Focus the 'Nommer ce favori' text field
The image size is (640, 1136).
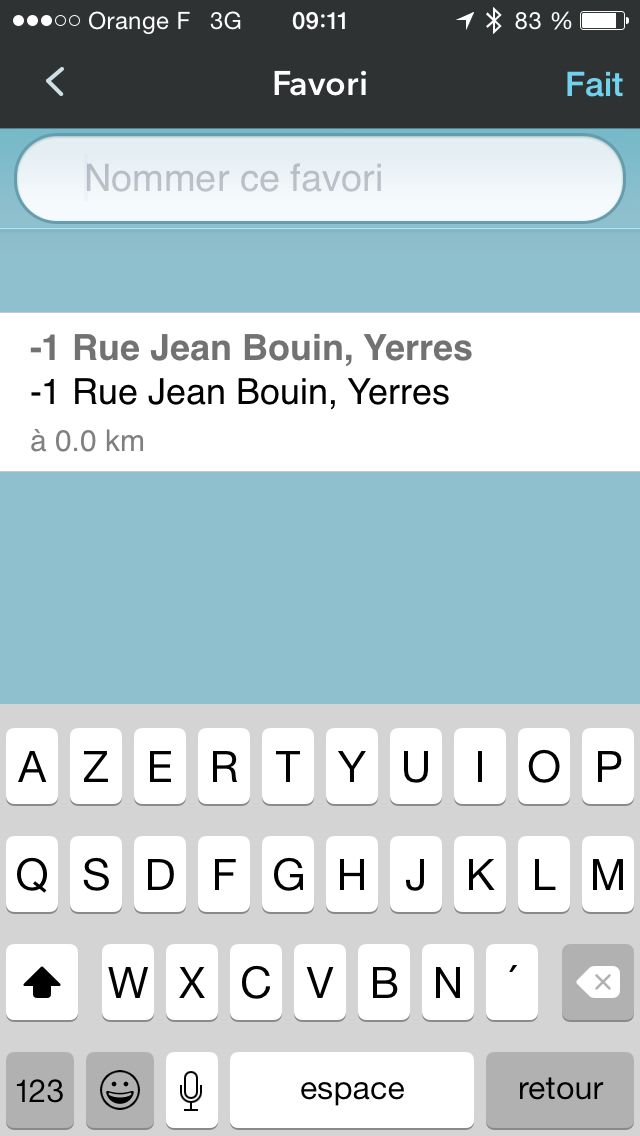click(x=320, y=179)
